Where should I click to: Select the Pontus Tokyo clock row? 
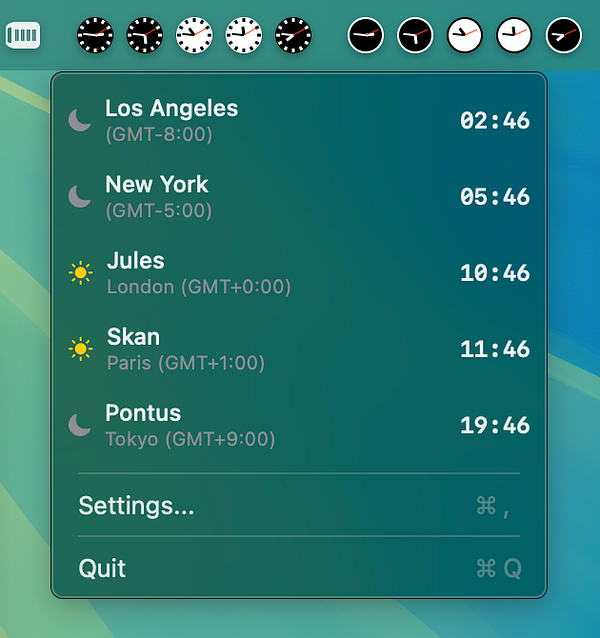pos(298,425)
